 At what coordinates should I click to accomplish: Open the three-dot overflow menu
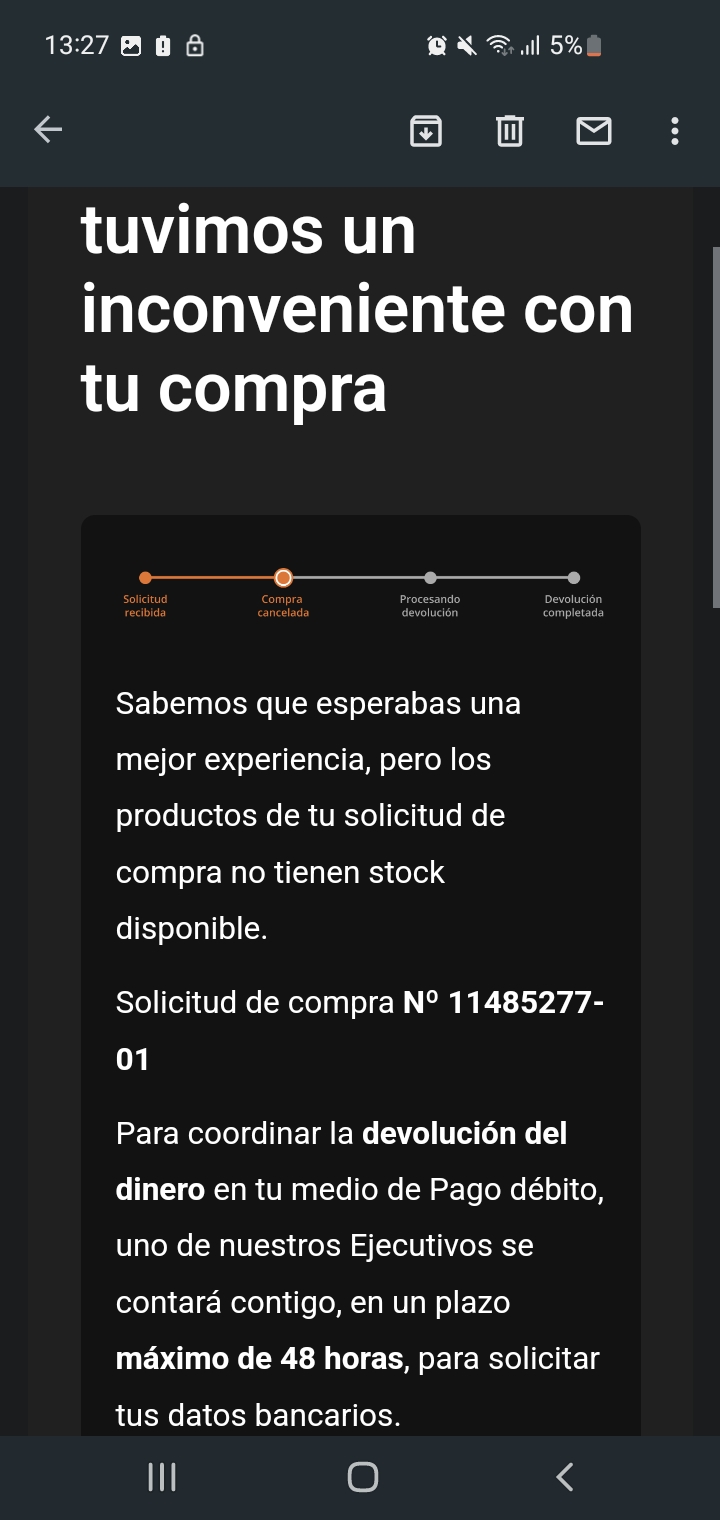click(x=675, y=131)
